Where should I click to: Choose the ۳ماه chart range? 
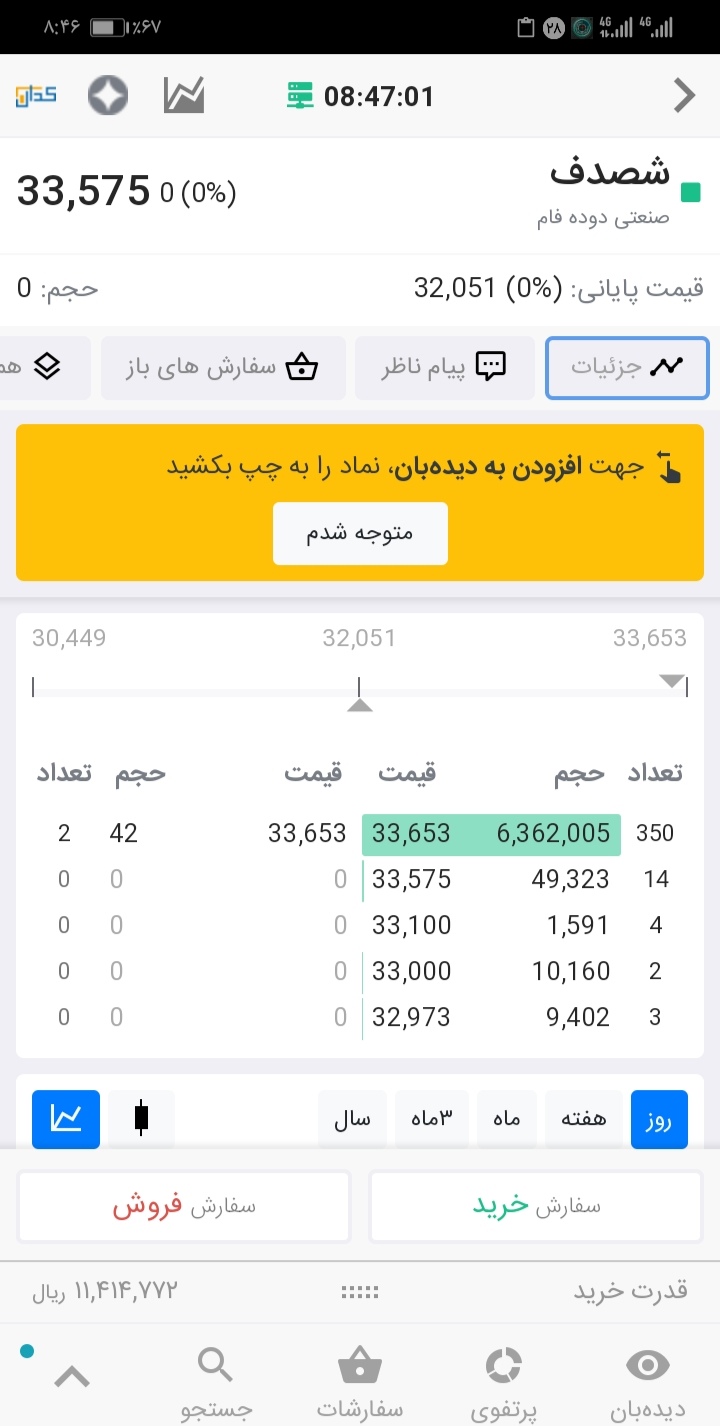coord(432,1119)
